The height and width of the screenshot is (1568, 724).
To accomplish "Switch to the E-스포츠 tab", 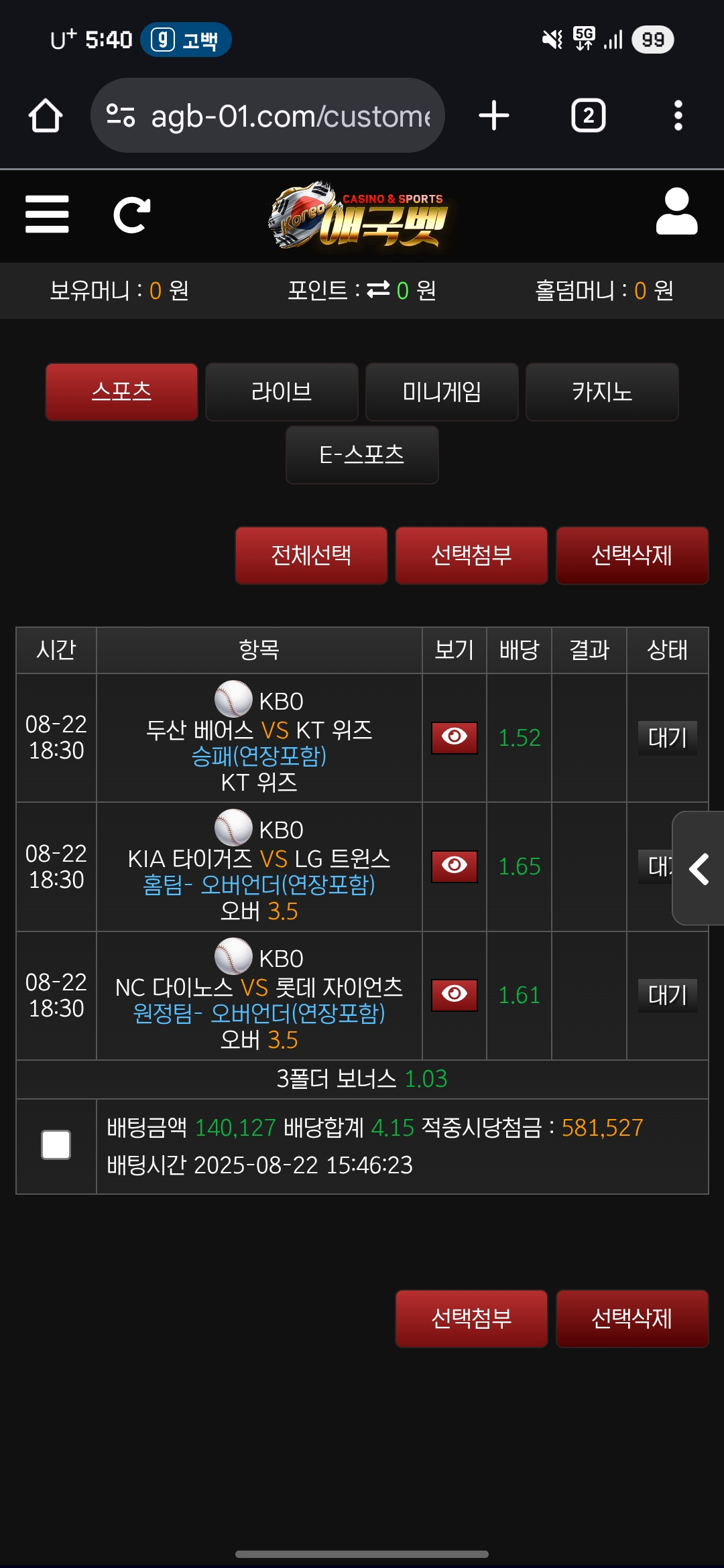I will pos(362,455).
